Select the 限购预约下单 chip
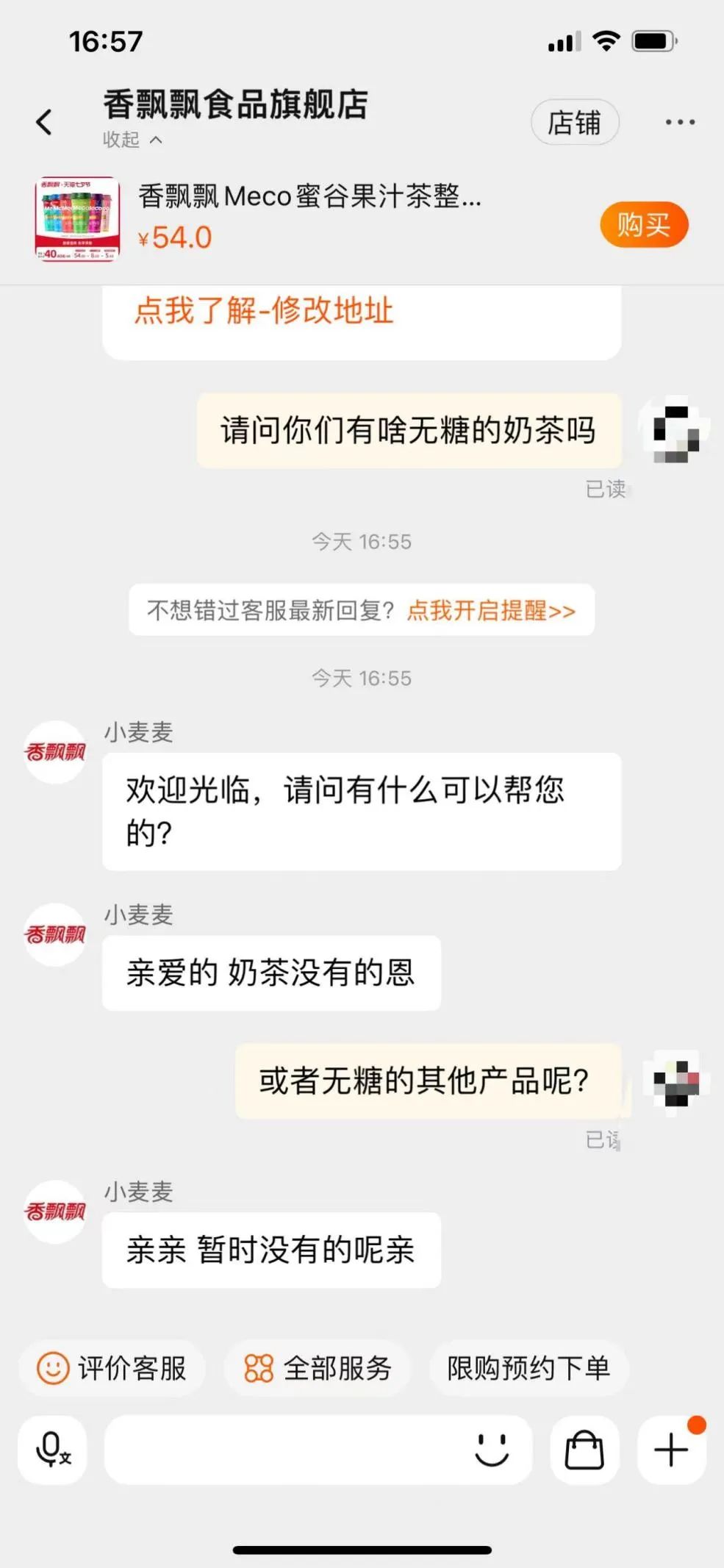The height and width of the screenshot is (1568, 724). pos(528,1368)
